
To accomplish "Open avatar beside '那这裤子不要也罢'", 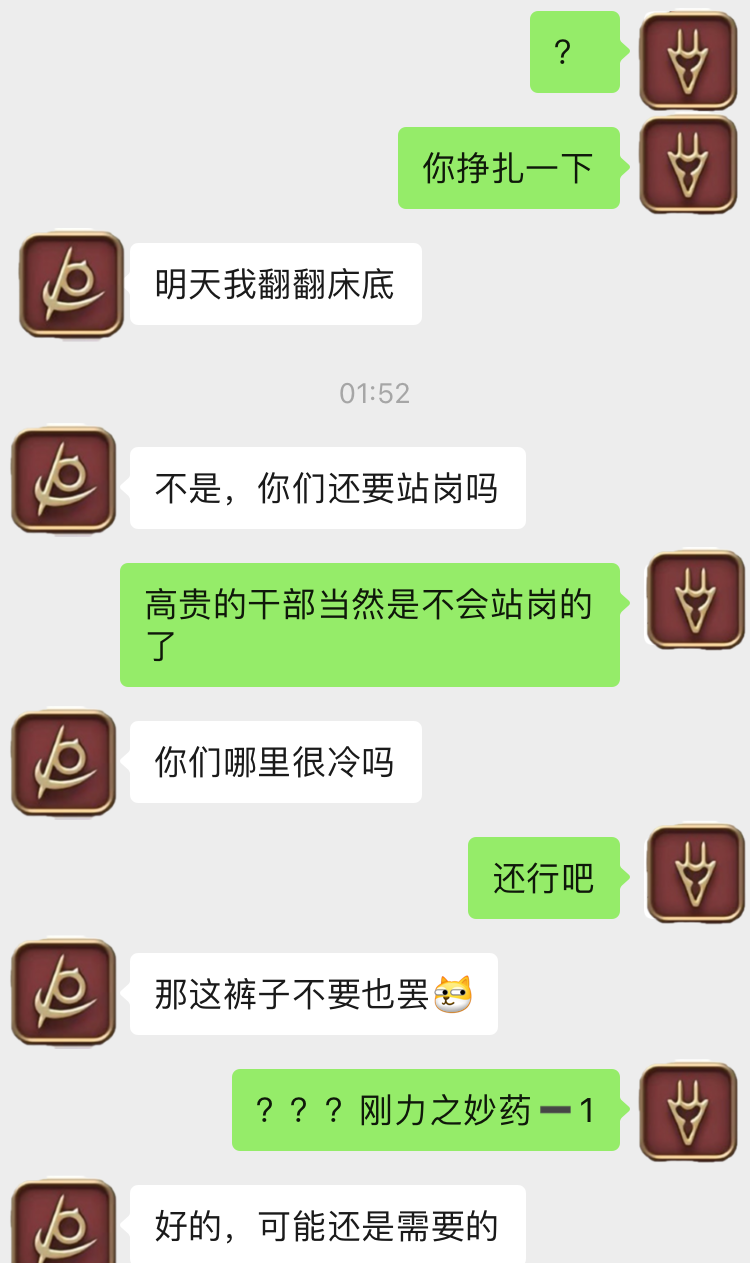I will (64, 992).
